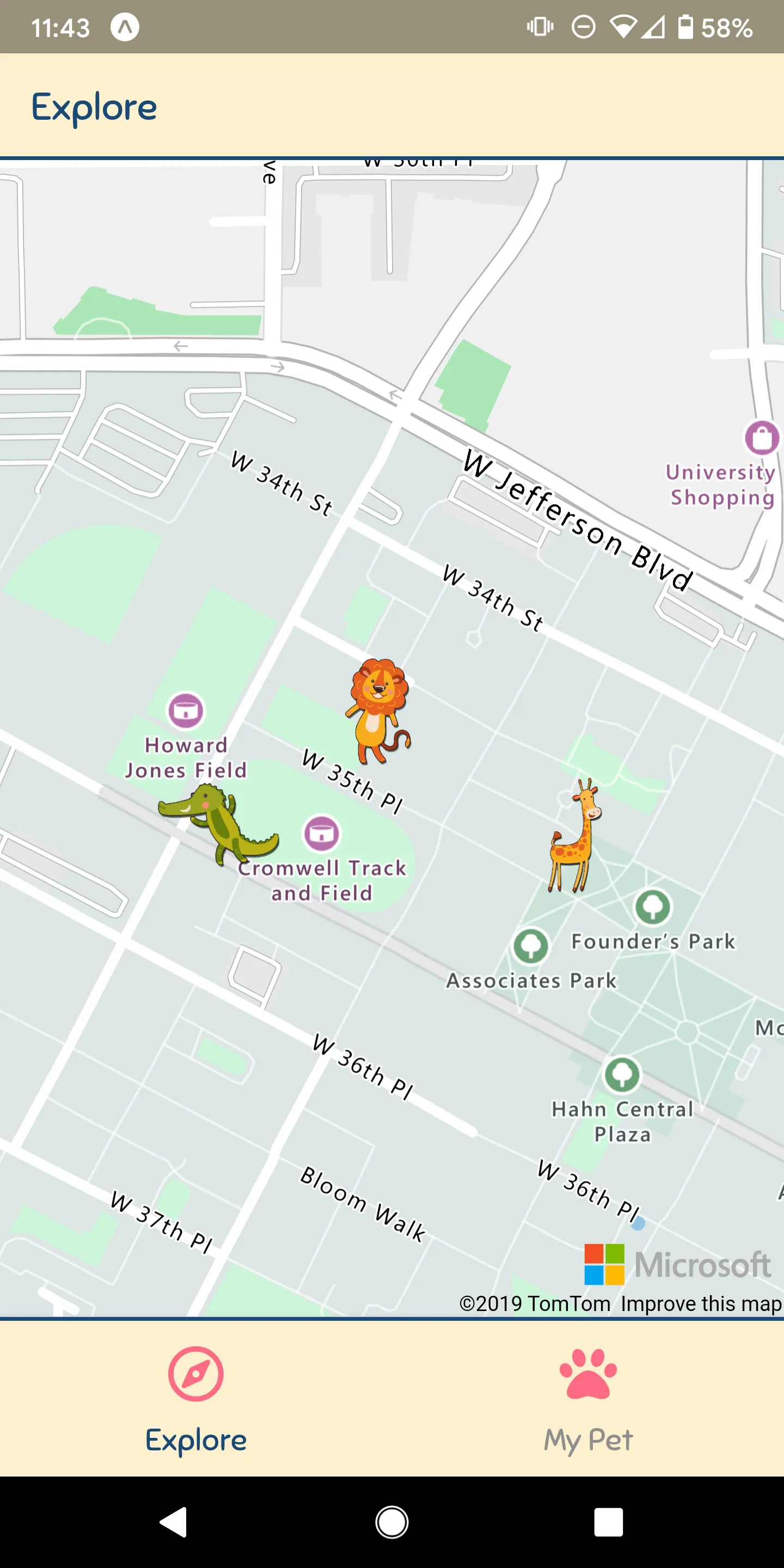
Task: Select the Associates Park marker
Action: click(x=531, y=946)
